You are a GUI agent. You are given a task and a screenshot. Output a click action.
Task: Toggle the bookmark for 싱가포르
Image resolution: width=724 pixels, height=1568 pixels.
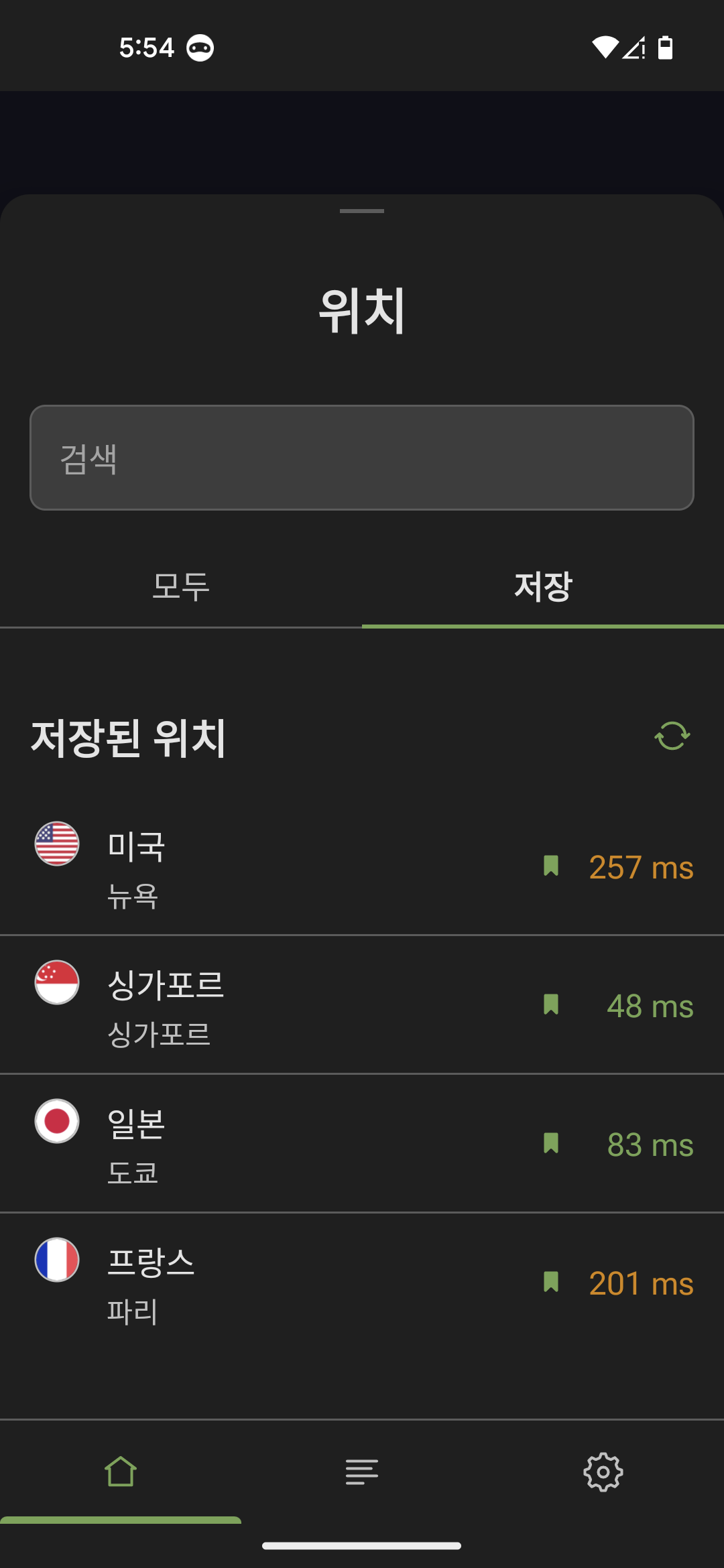[x=551, y=1006]
